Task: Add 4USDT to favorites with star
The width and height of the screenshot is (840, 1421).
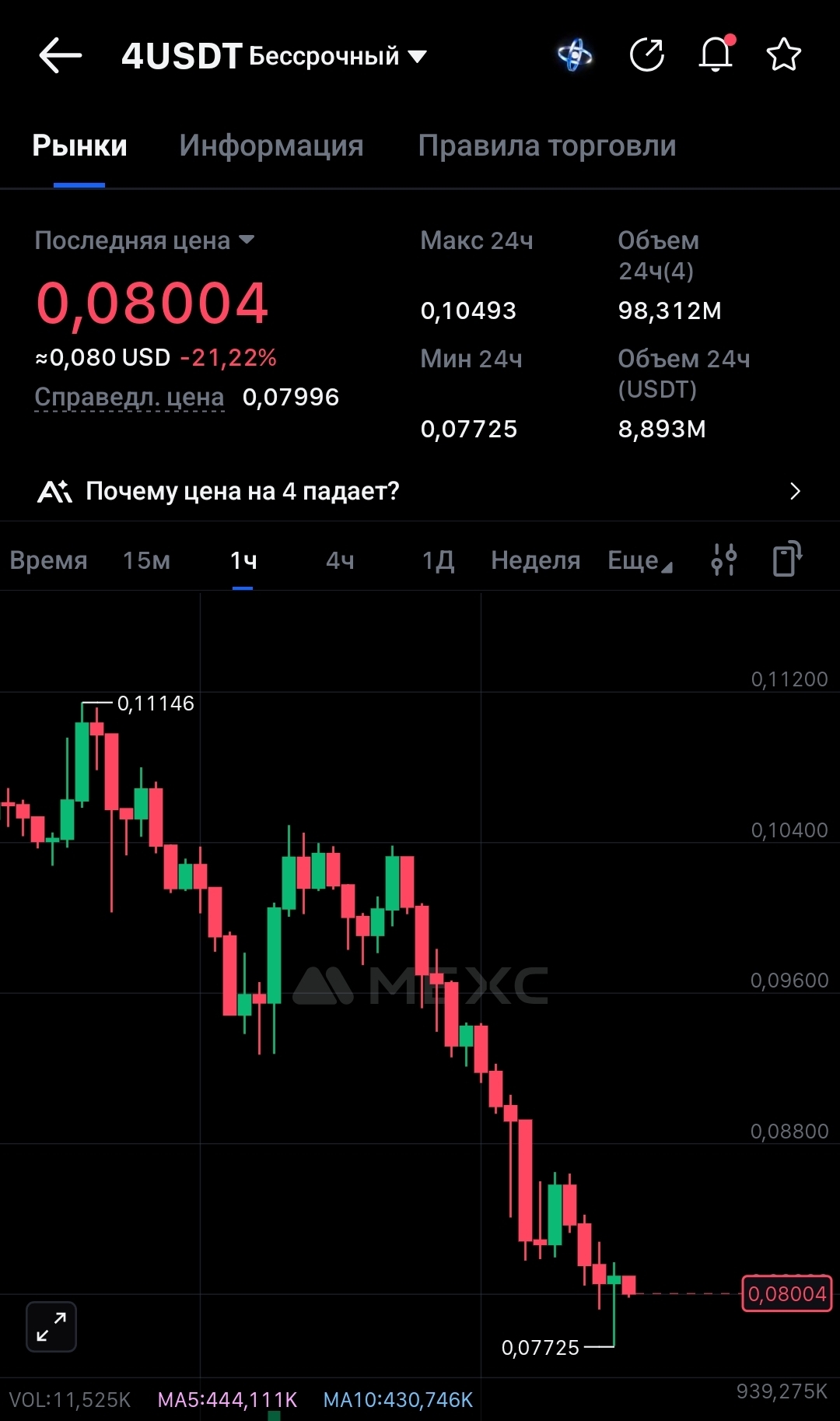Action: point(783,55)
